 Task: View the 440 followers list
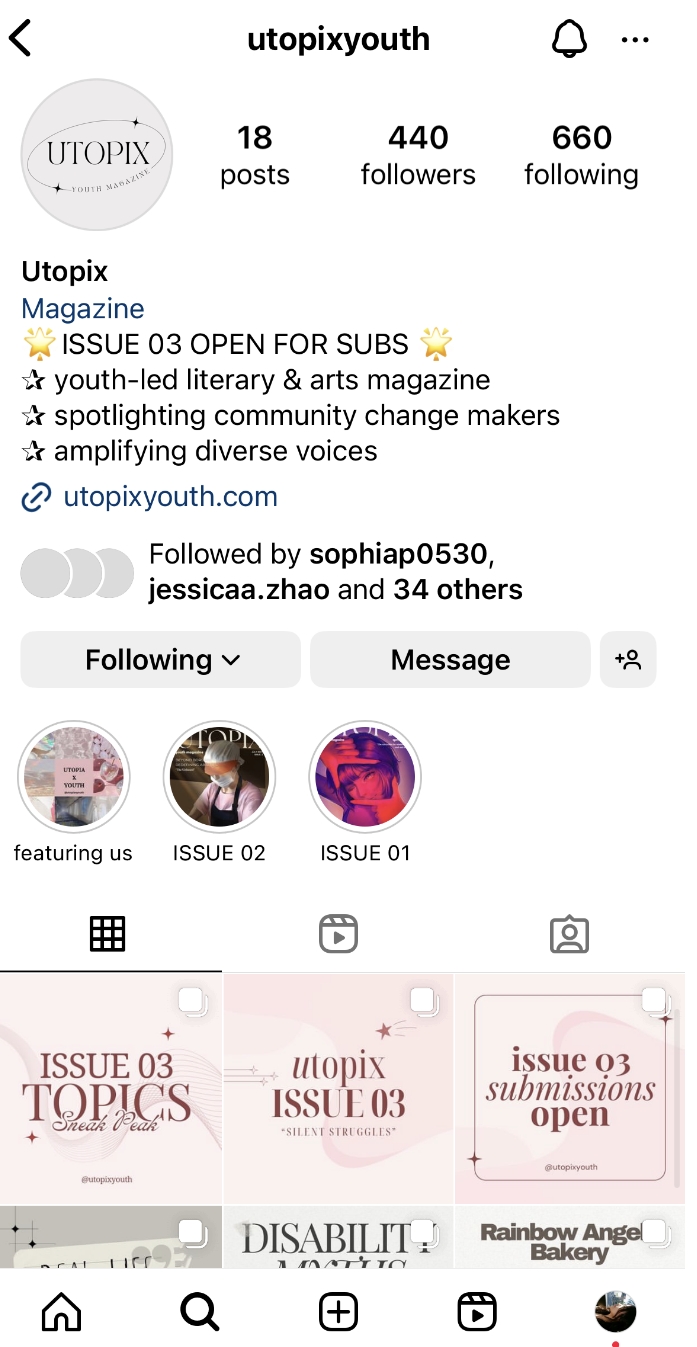(418, 155)
